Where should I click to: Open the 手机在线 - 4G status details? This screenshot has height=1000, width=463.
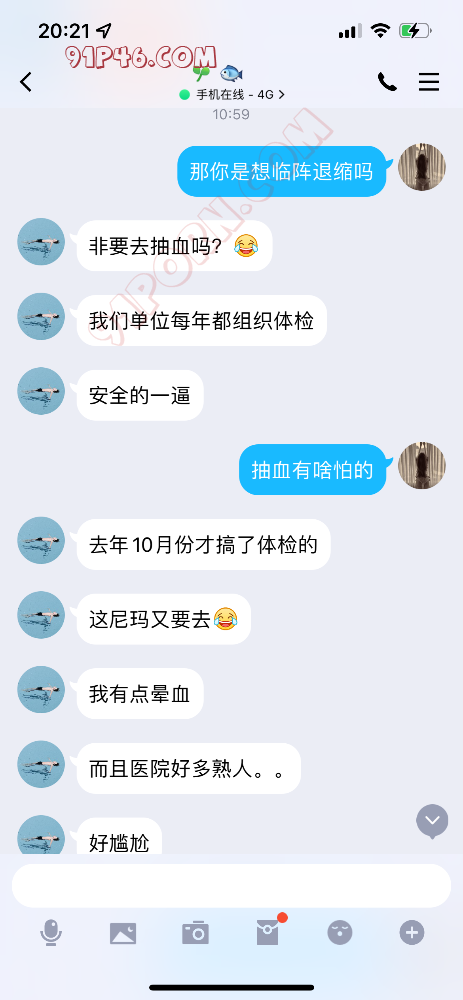pyautogui.click(x=232, y=94)
